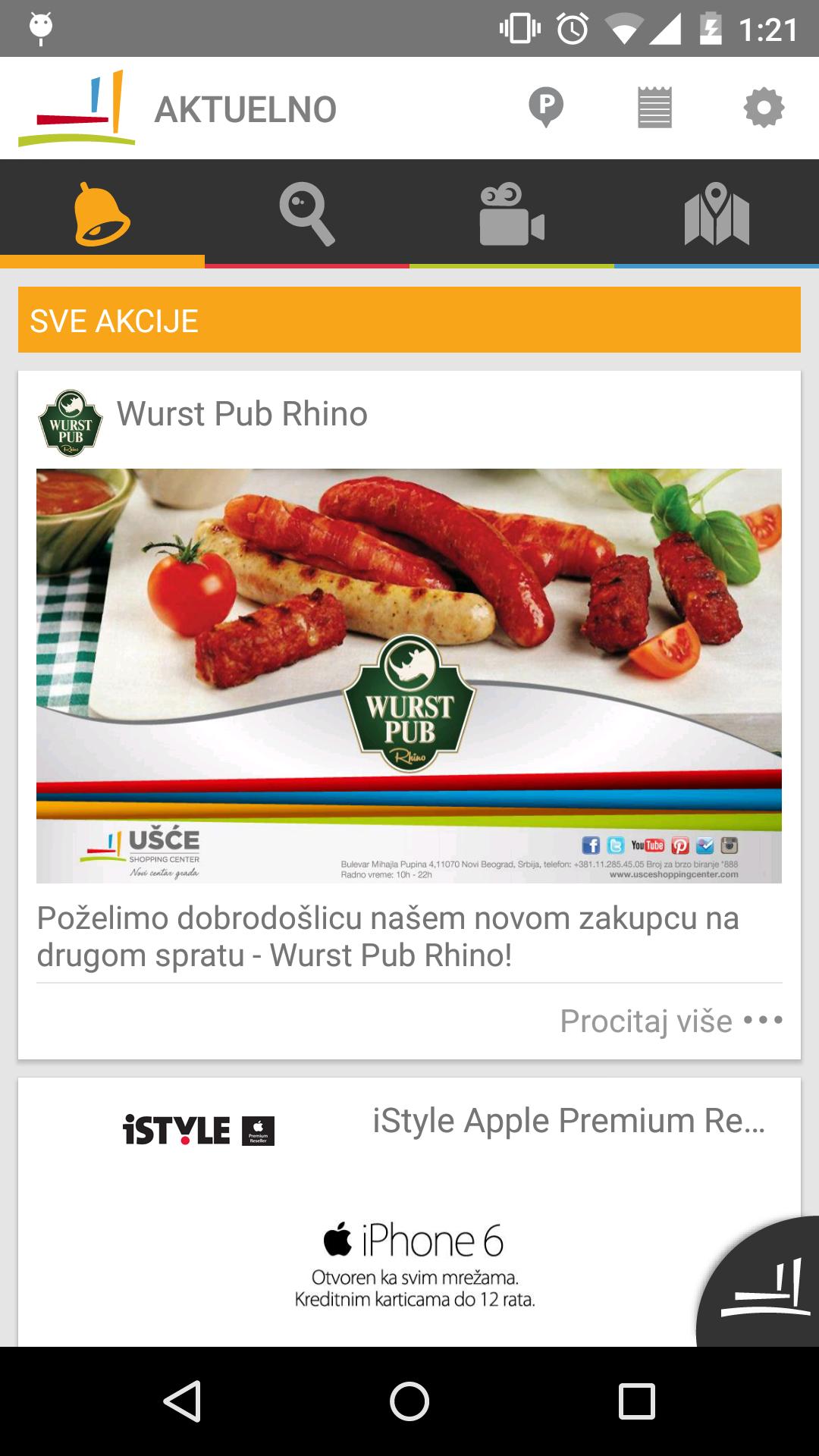Open settings gear icon
This screenshot has height=1456, width=819.
[x=764, y=108]
